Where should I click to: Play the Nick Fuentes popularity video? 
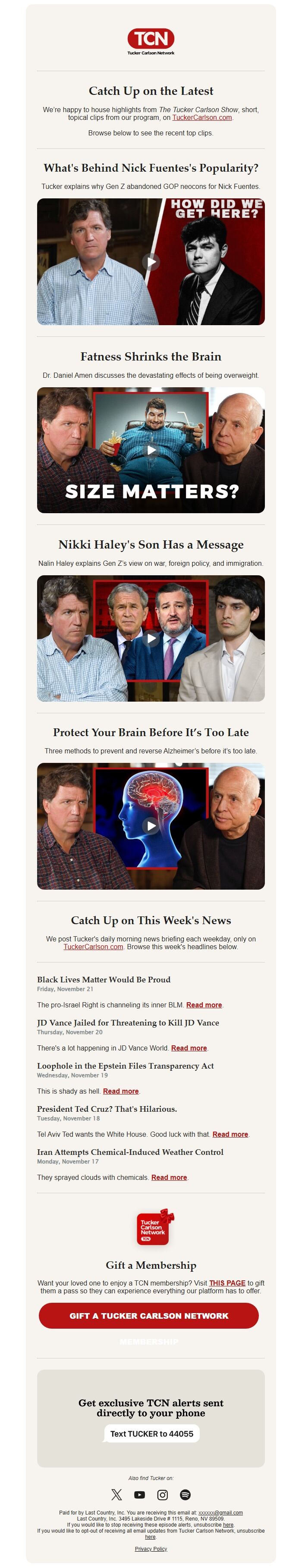(151, 262)
